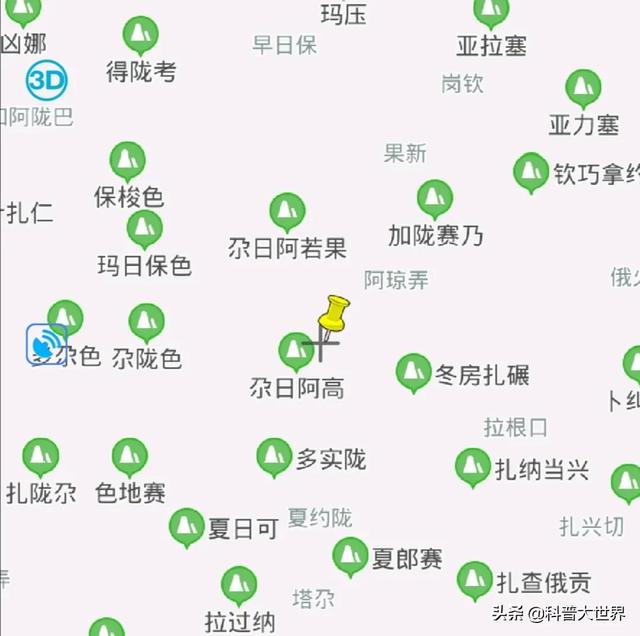Tap the 亚力塞 mountain marker
Screen dimensions: 640x636
[583, 89]
